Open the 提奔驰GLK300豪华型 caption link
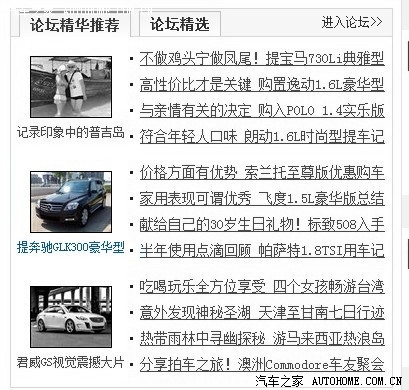Viewport: 409px width, 390px height. coord(71,248)
